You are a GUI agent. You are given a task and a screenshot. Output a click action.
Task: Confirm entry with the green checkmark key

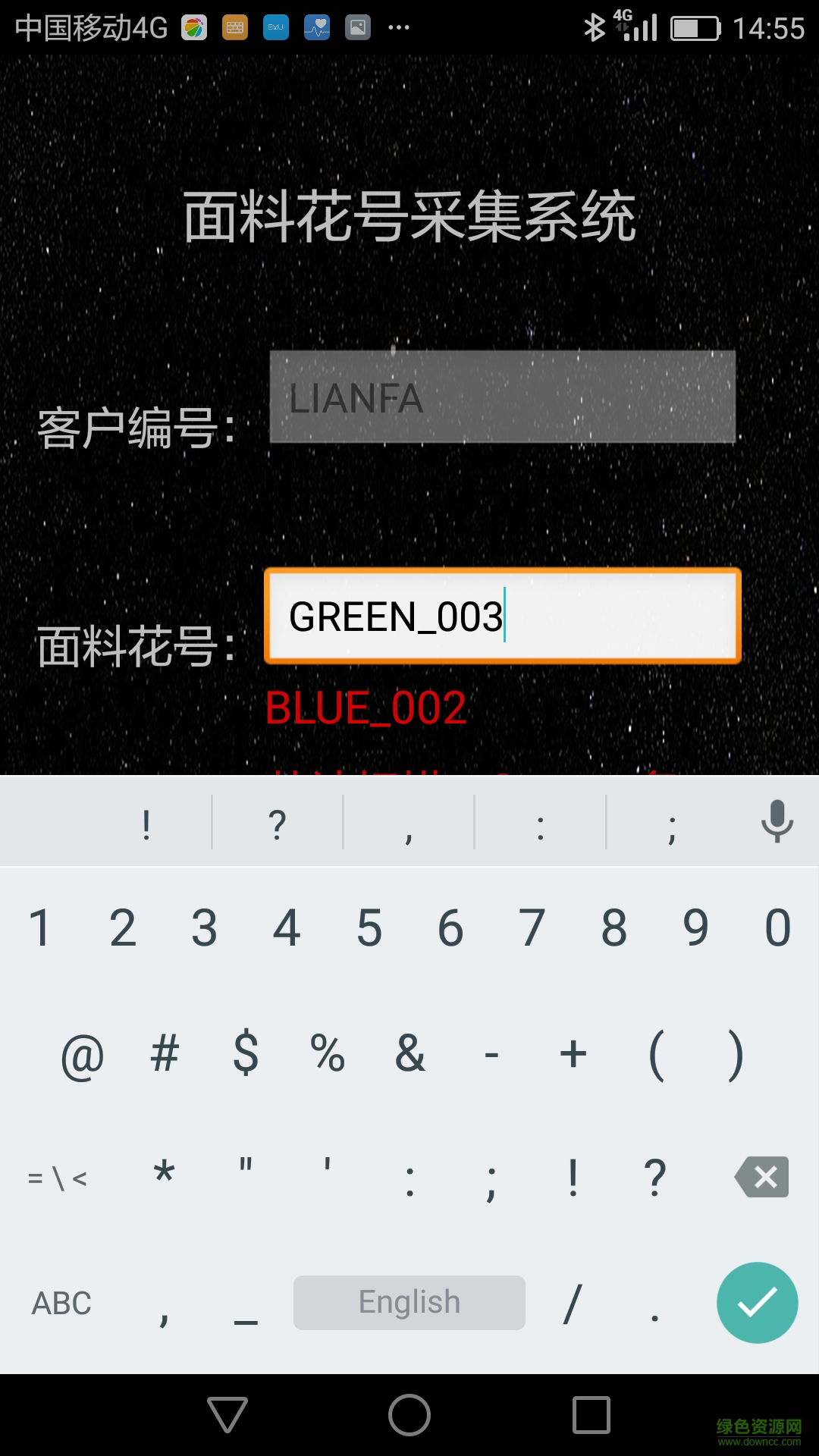(x=757, y=1302)
